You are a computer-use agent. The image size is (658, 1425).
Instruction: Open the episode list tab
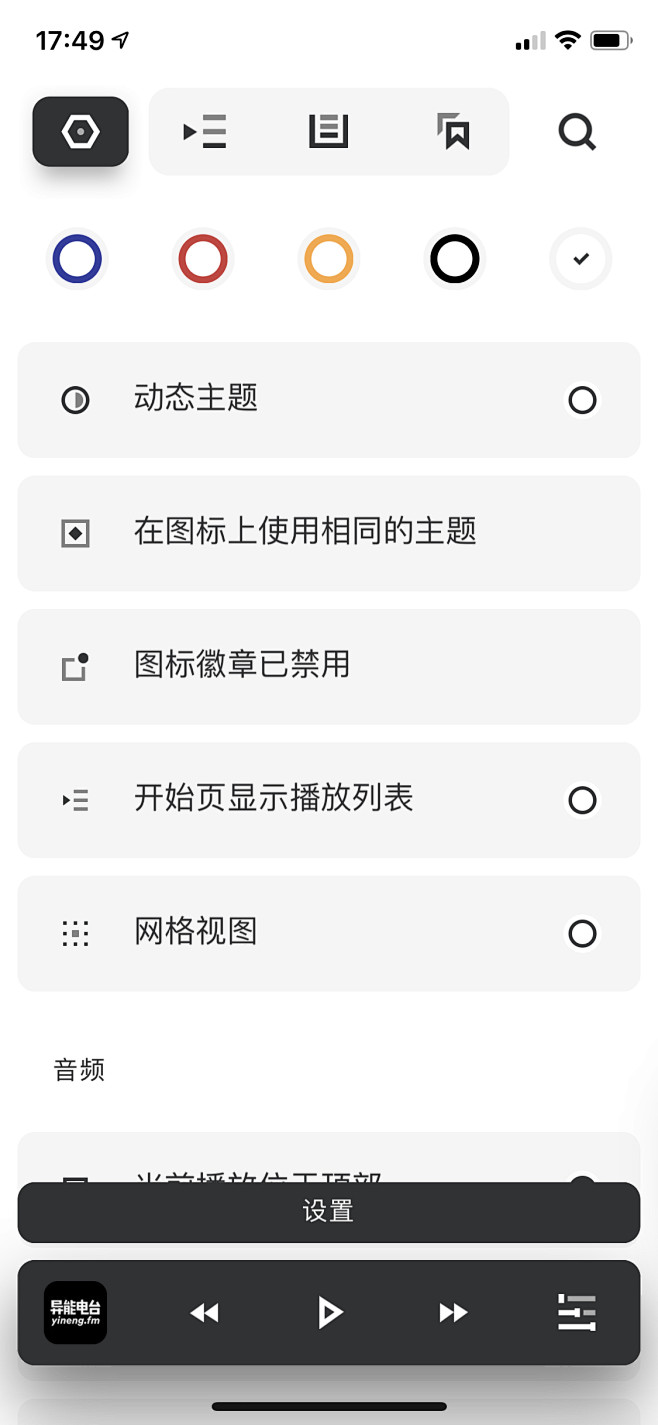point(328,131)
